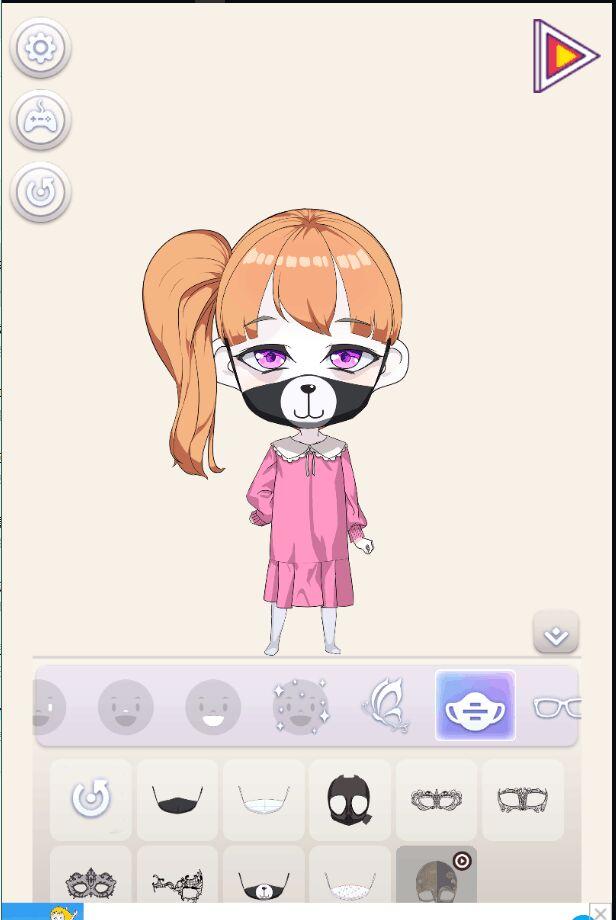Screen dimensions: 616x920
Task: Switch to the open-mouth smile face tab
Action: (x=213, y=706)
